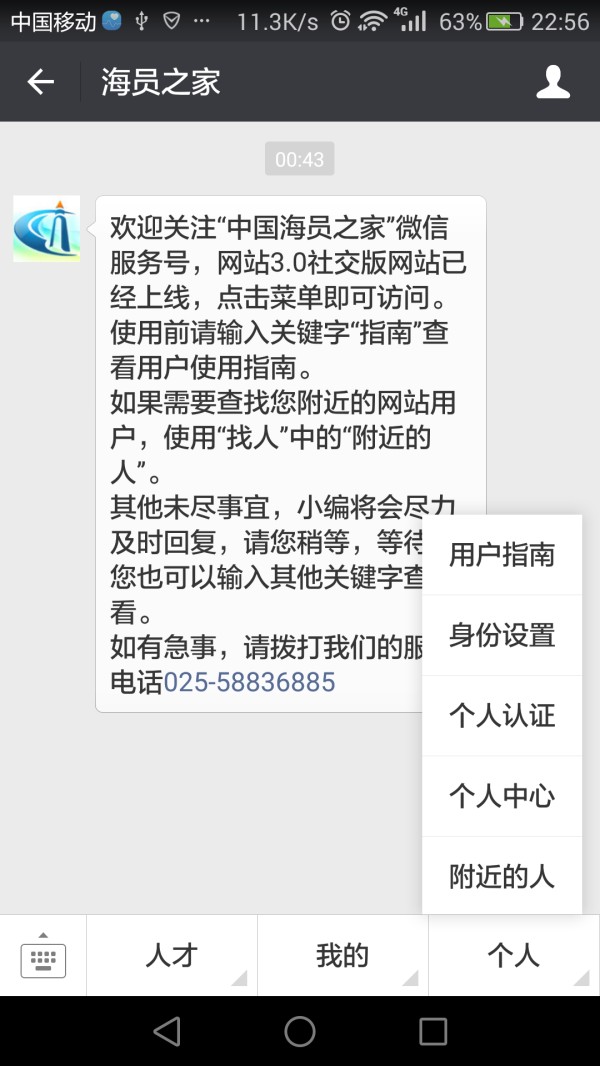Open 个人中心
600x1066 pixels.
[502, 796]
